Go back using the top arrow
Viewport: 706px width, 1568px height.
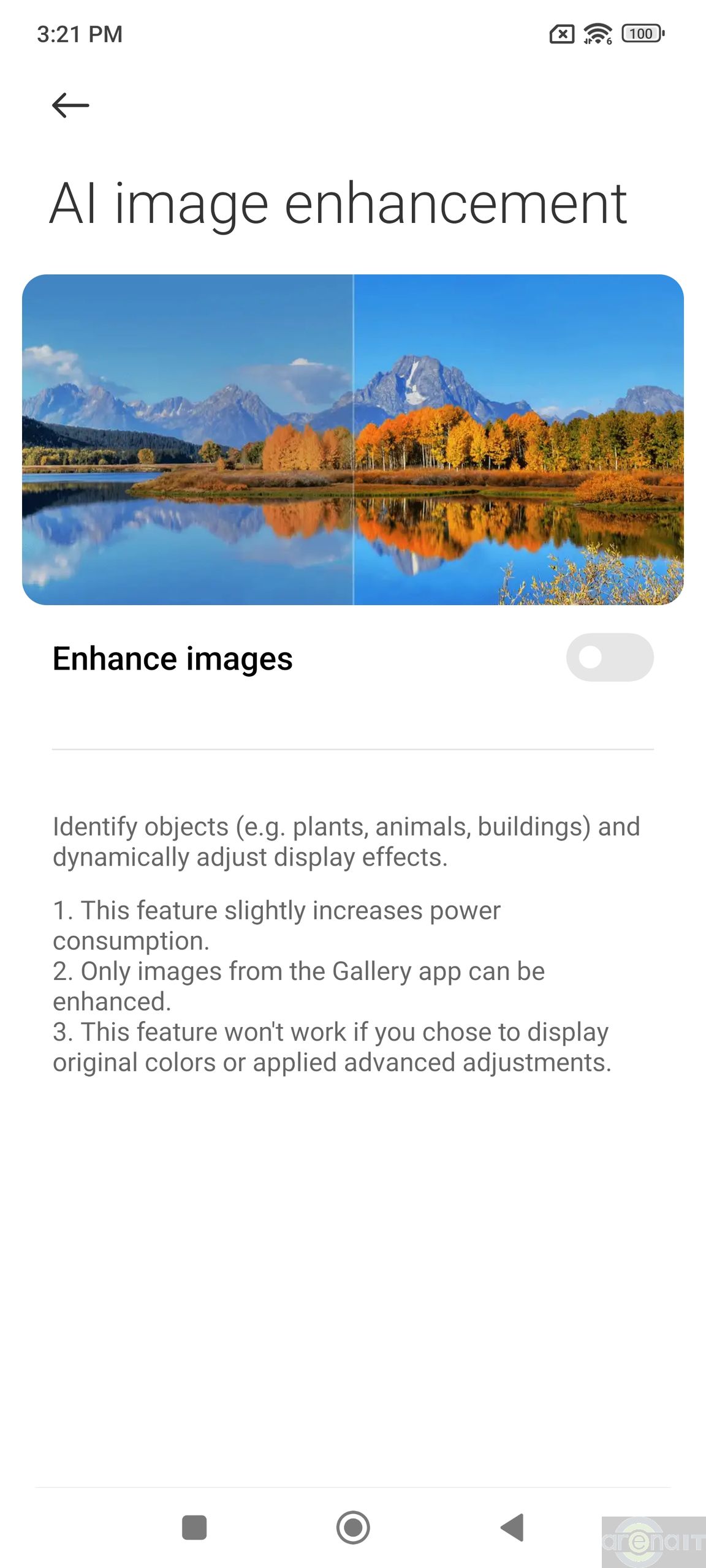(70, 105)
